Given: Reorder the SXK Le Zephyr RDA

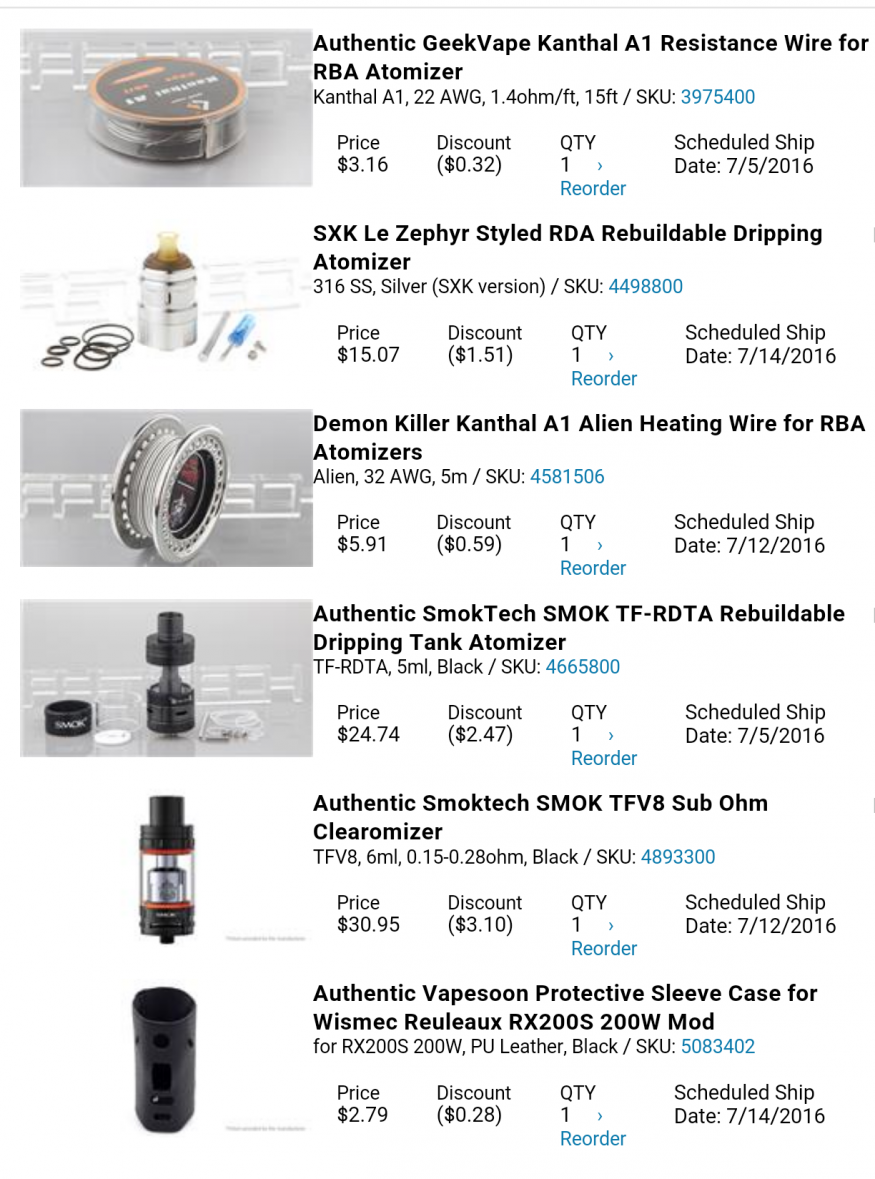Looking at the screenshot, I should 604,378.
